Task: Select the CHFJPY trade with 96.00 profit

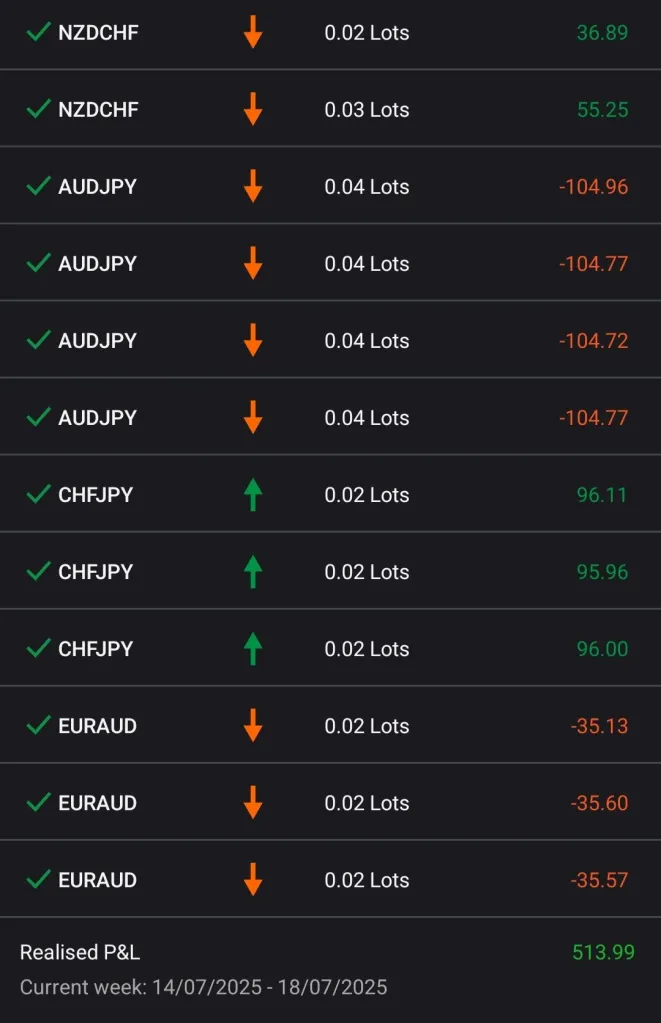Action: 330,649
